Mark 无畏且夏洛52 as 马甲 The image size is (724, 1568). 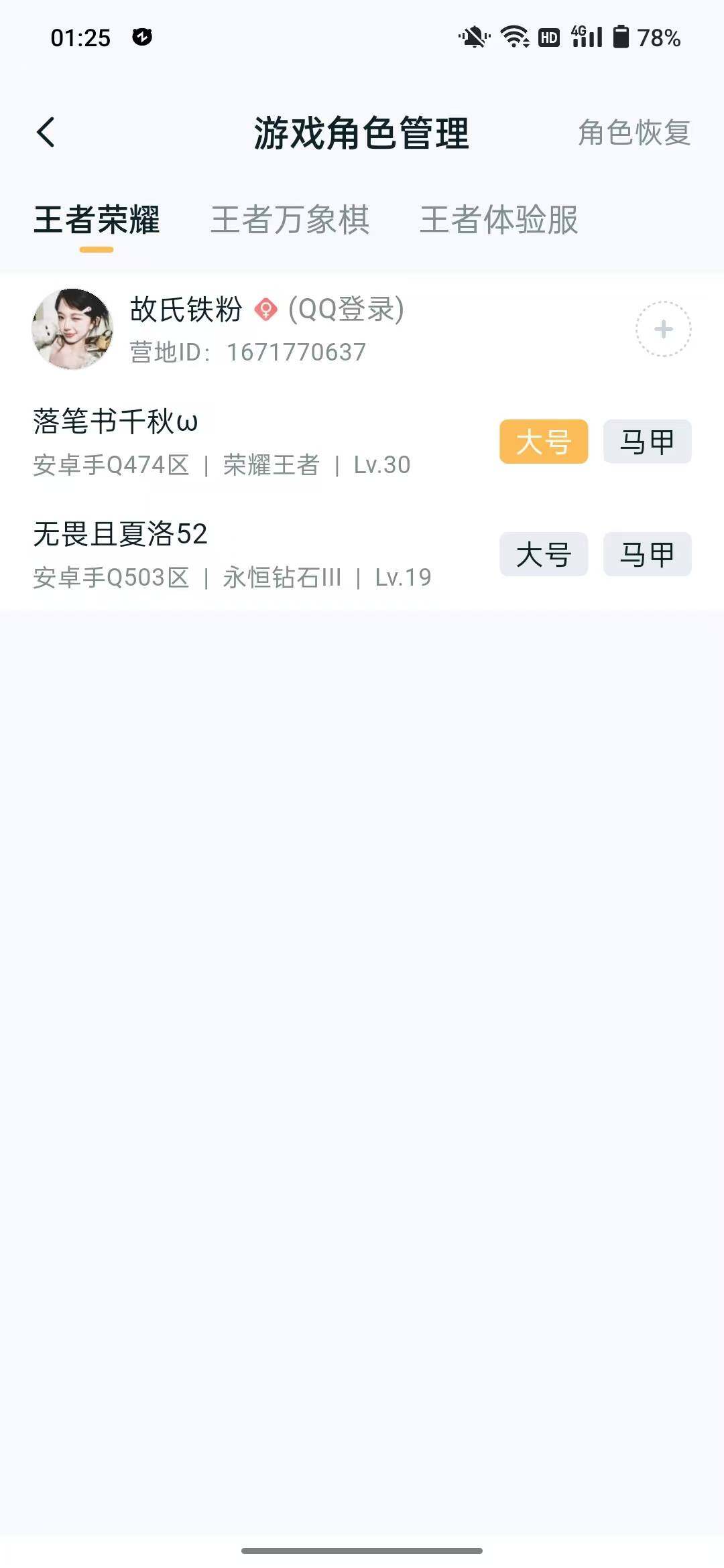tap(646, 554)
